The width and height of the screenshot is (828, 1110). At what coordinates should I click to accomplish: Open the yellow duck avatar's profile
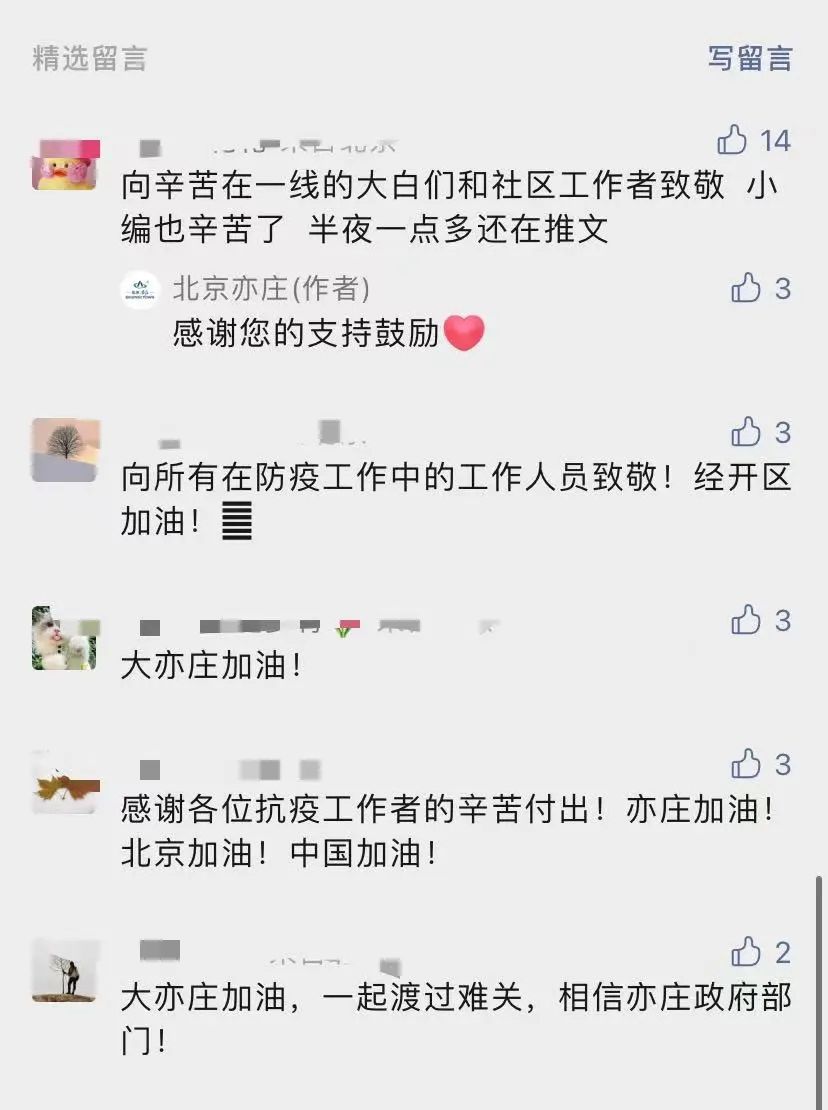[66, 165]
